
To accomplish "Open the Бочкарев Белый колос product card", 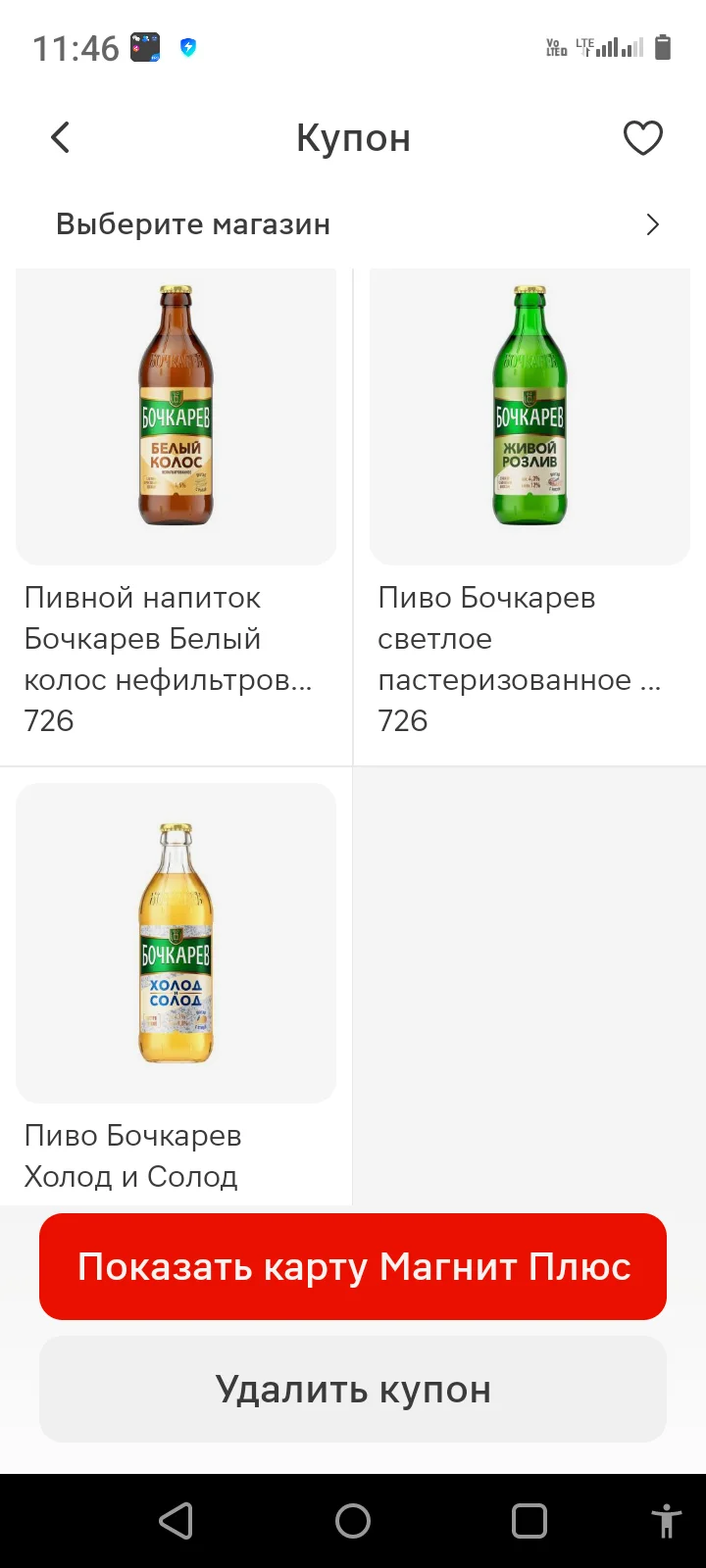I will [x=176, y=505].
